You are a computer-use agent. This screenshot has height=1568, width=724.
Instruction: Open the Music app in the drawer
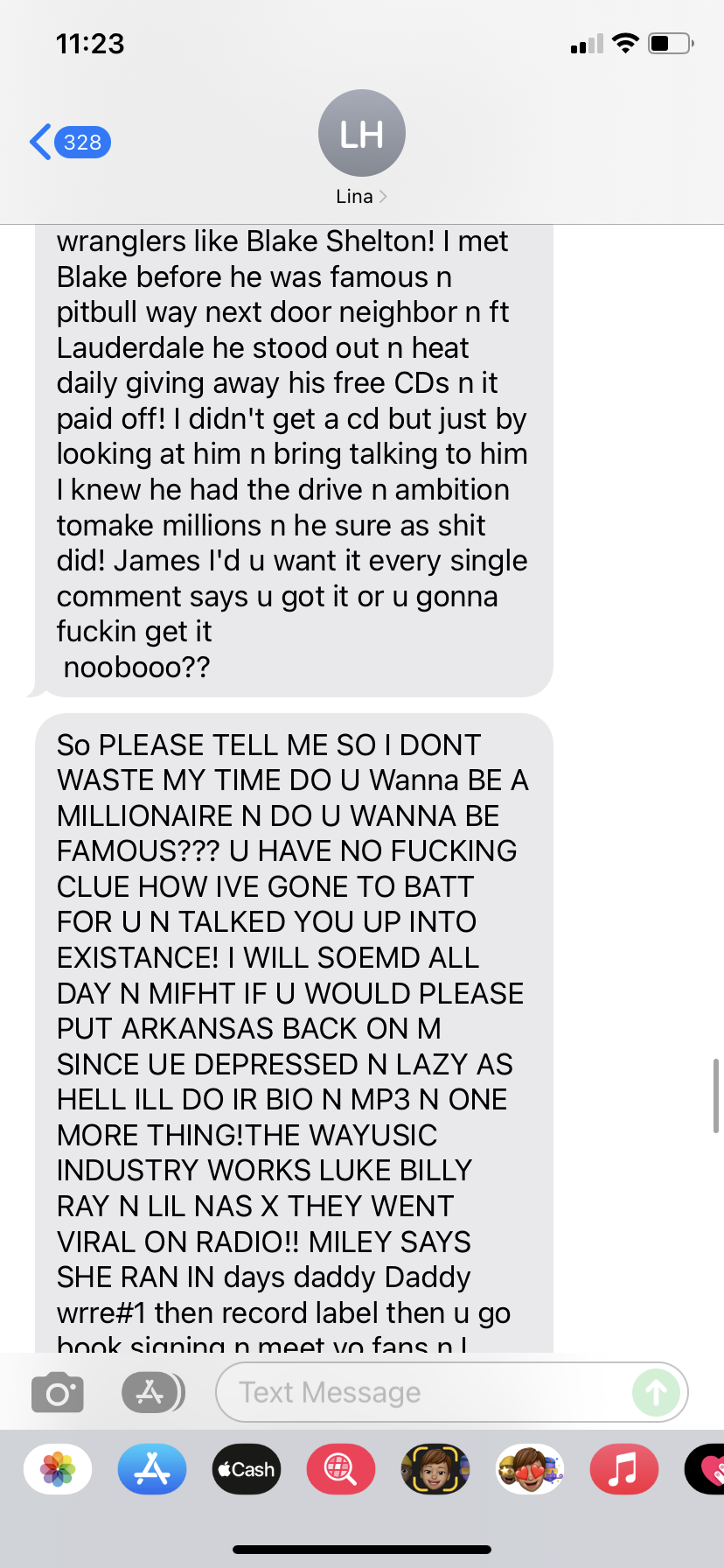click(x=624, y=1469)
